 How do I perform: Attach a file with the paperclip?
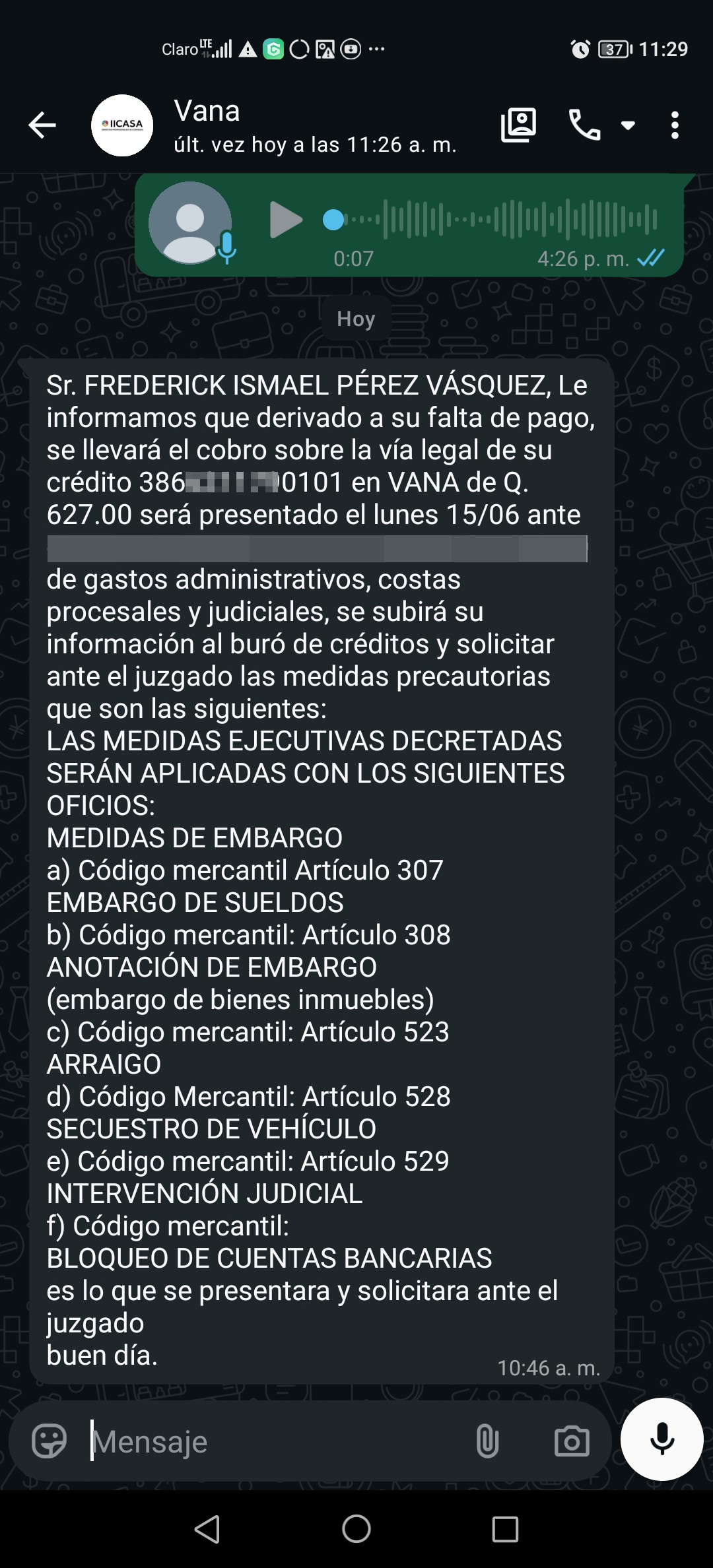[487, 1441]
